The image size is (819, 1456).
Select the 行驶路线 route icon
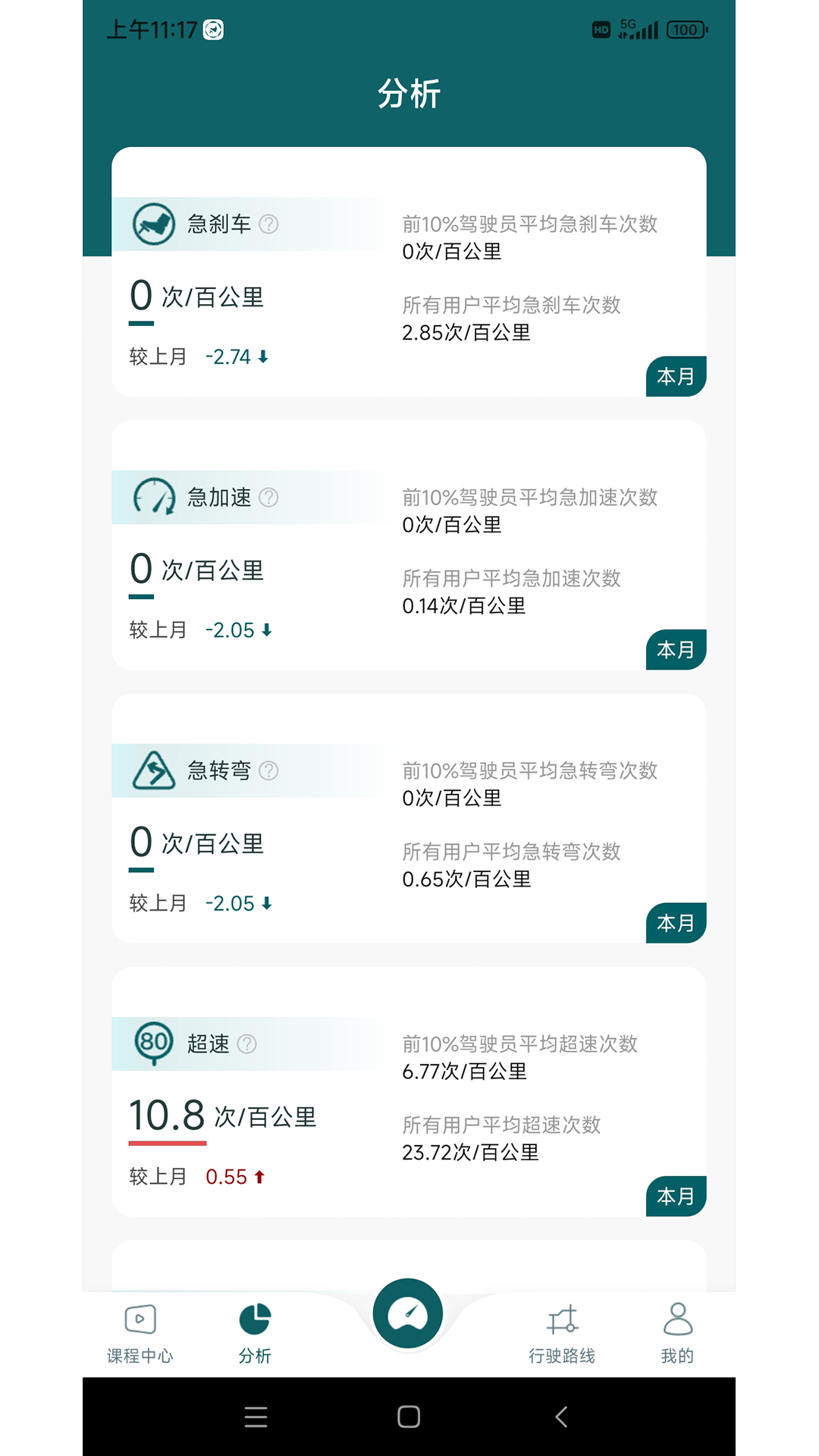pos(563,1320)
